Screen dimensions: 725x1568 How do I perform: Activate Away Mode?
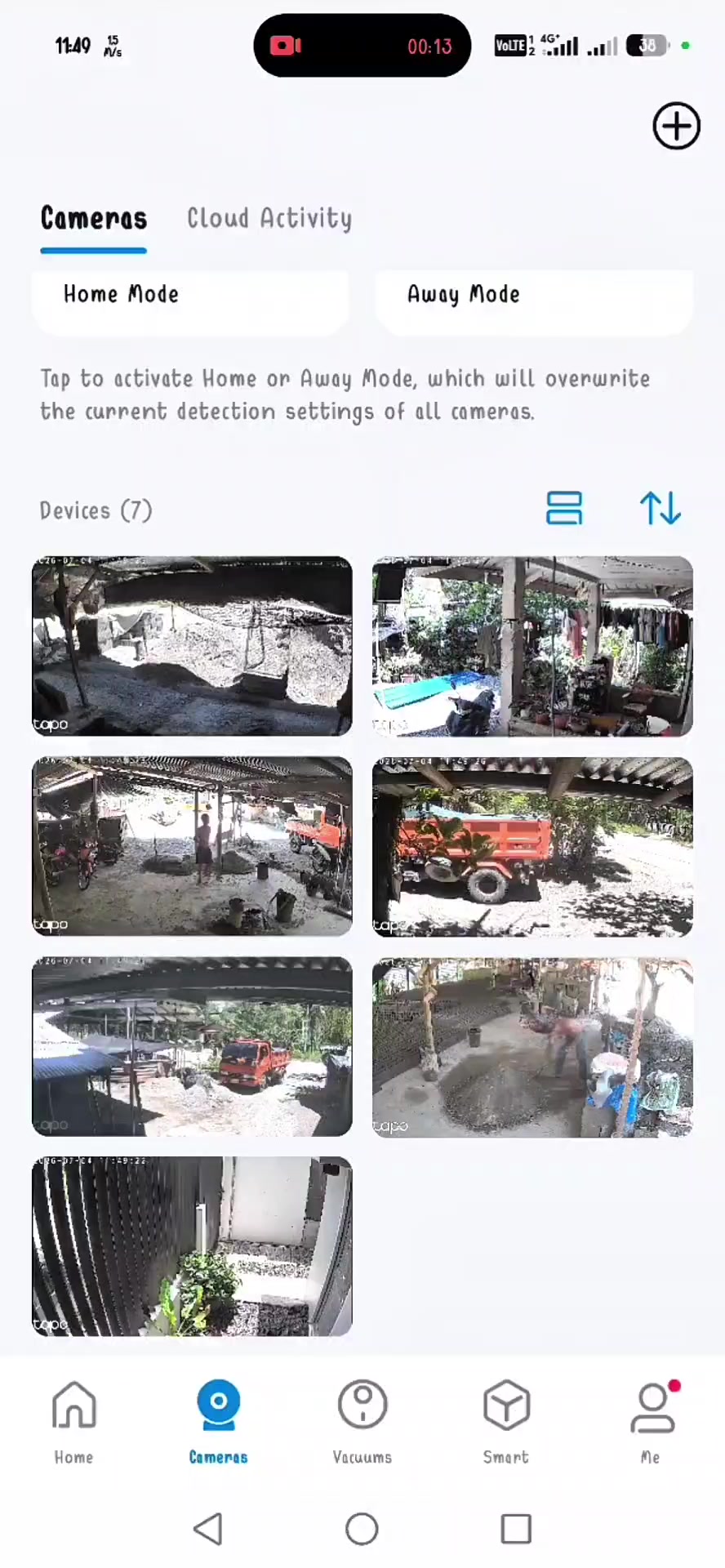pos(534,302)
